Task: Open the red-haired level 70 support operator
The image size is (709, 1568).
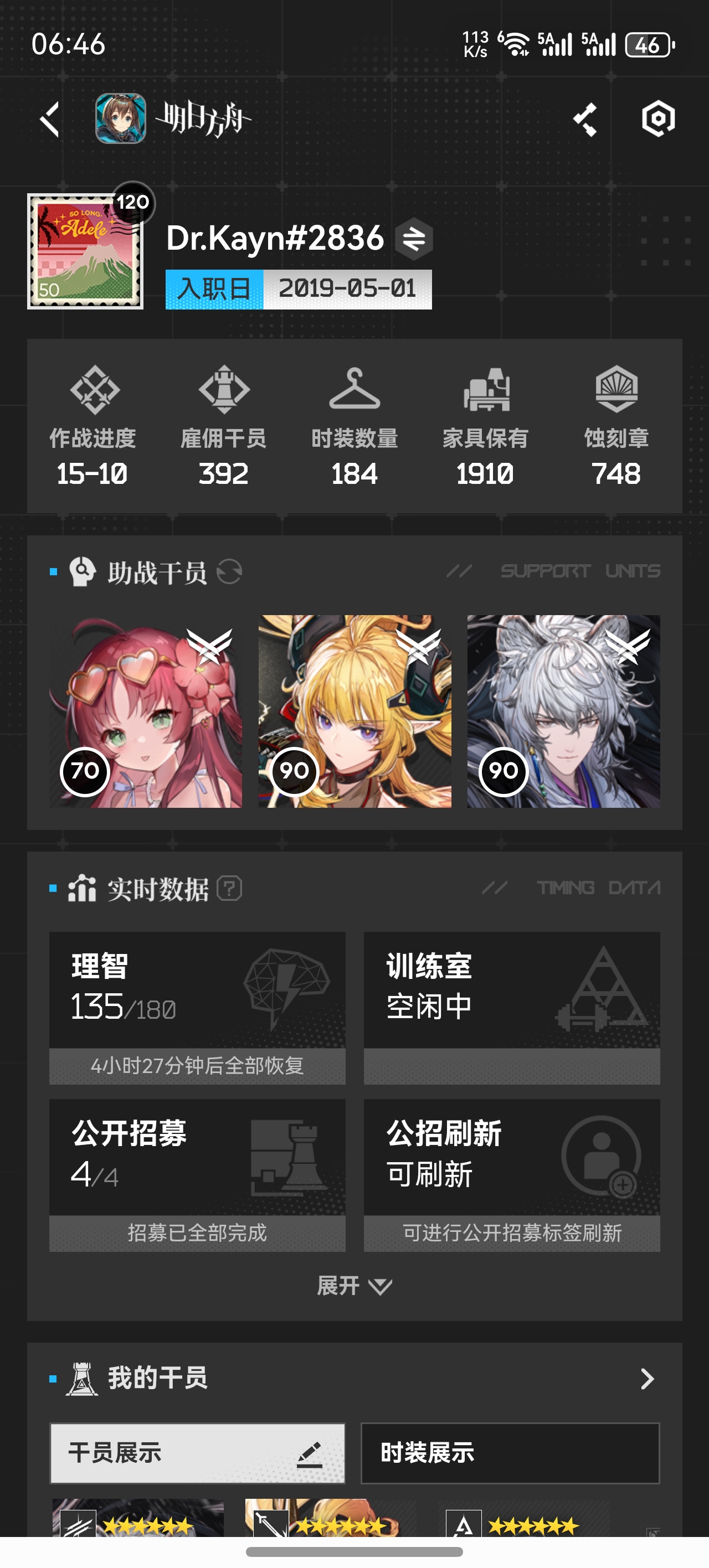Action: 146,711
